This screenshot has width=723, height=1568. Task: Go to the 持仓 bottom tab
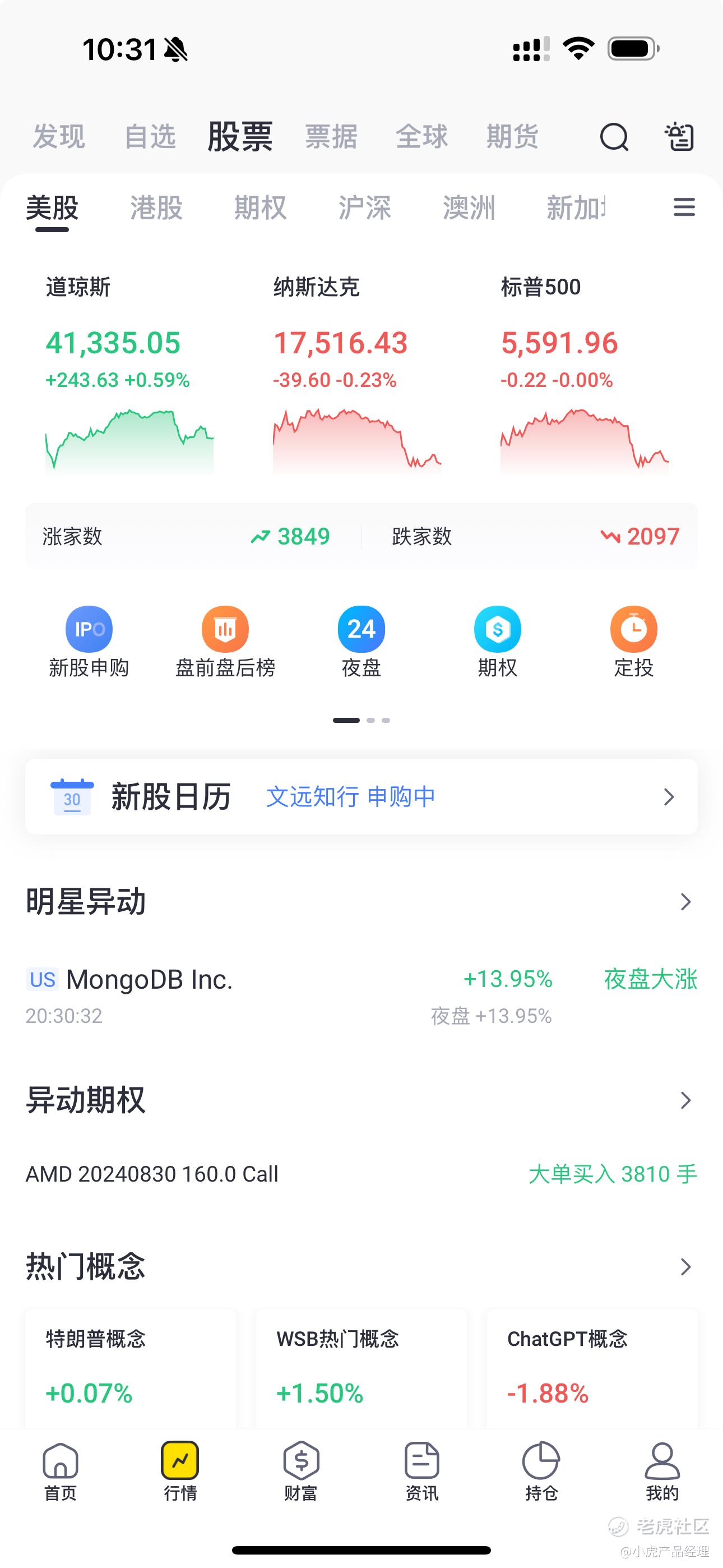point(541,1471)
